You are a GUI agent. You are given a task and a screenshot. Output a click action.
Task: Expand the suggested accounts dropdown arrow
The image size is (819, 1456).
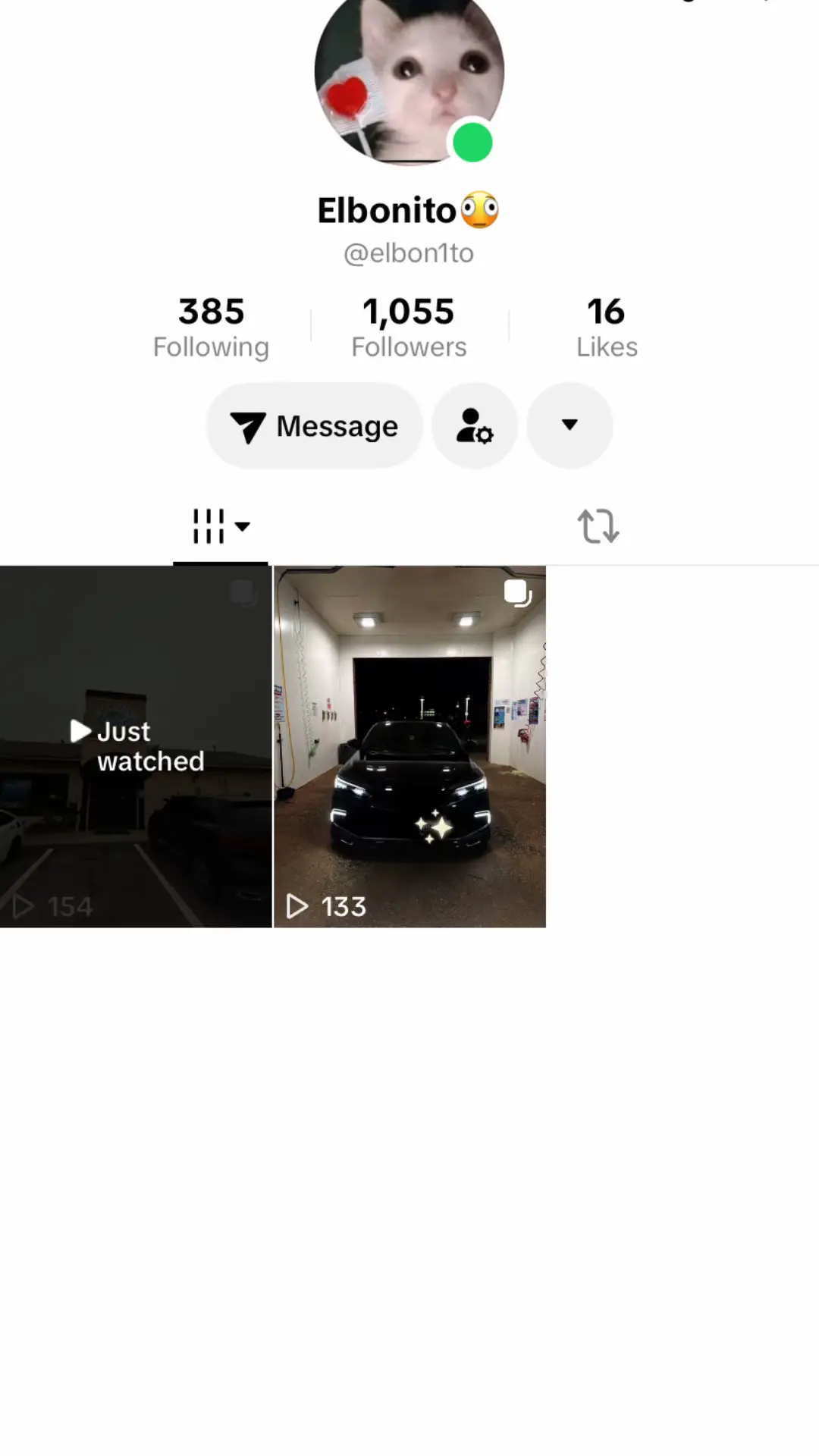(x=570, y=425)
